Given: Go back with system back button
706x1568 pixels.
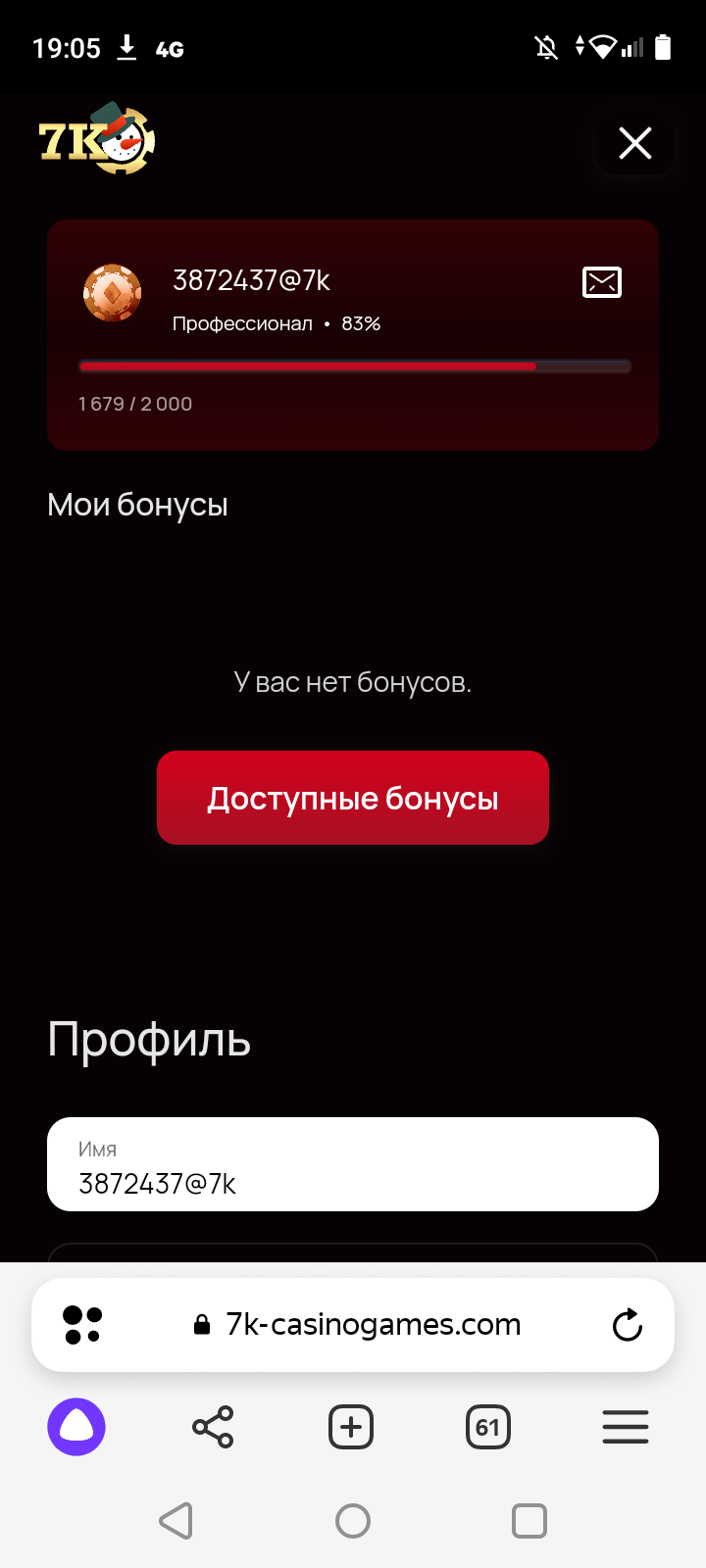Looking at the screenshot, I should 176,1521.
